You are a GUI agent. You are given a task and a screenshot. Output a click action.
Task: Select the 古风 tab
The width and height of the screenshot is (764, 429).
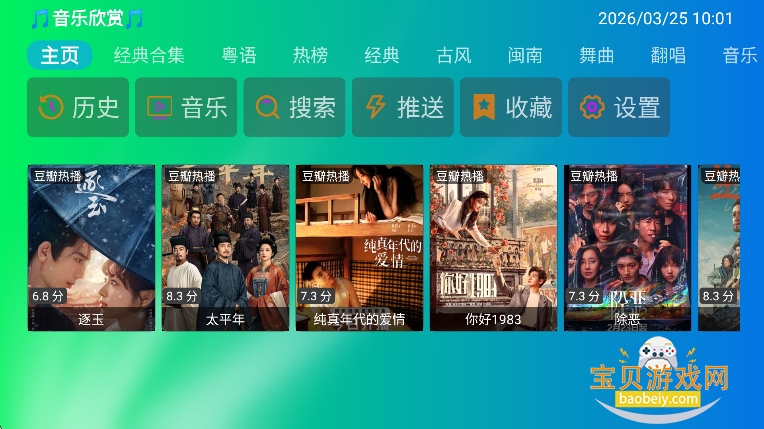click(x=454, y=55)
